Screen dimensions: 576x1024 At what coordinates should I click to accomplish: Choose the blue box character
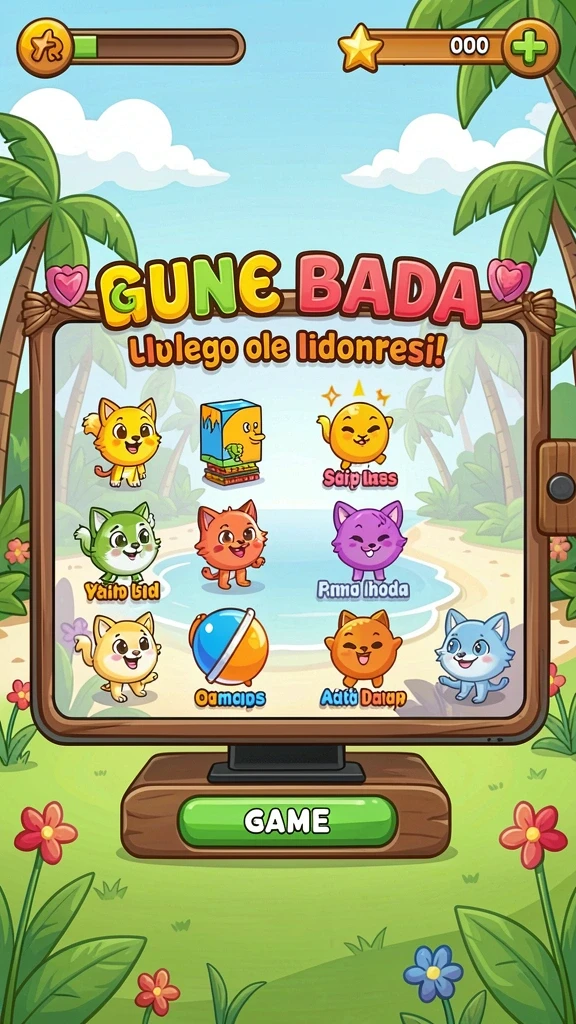[232, 442]
